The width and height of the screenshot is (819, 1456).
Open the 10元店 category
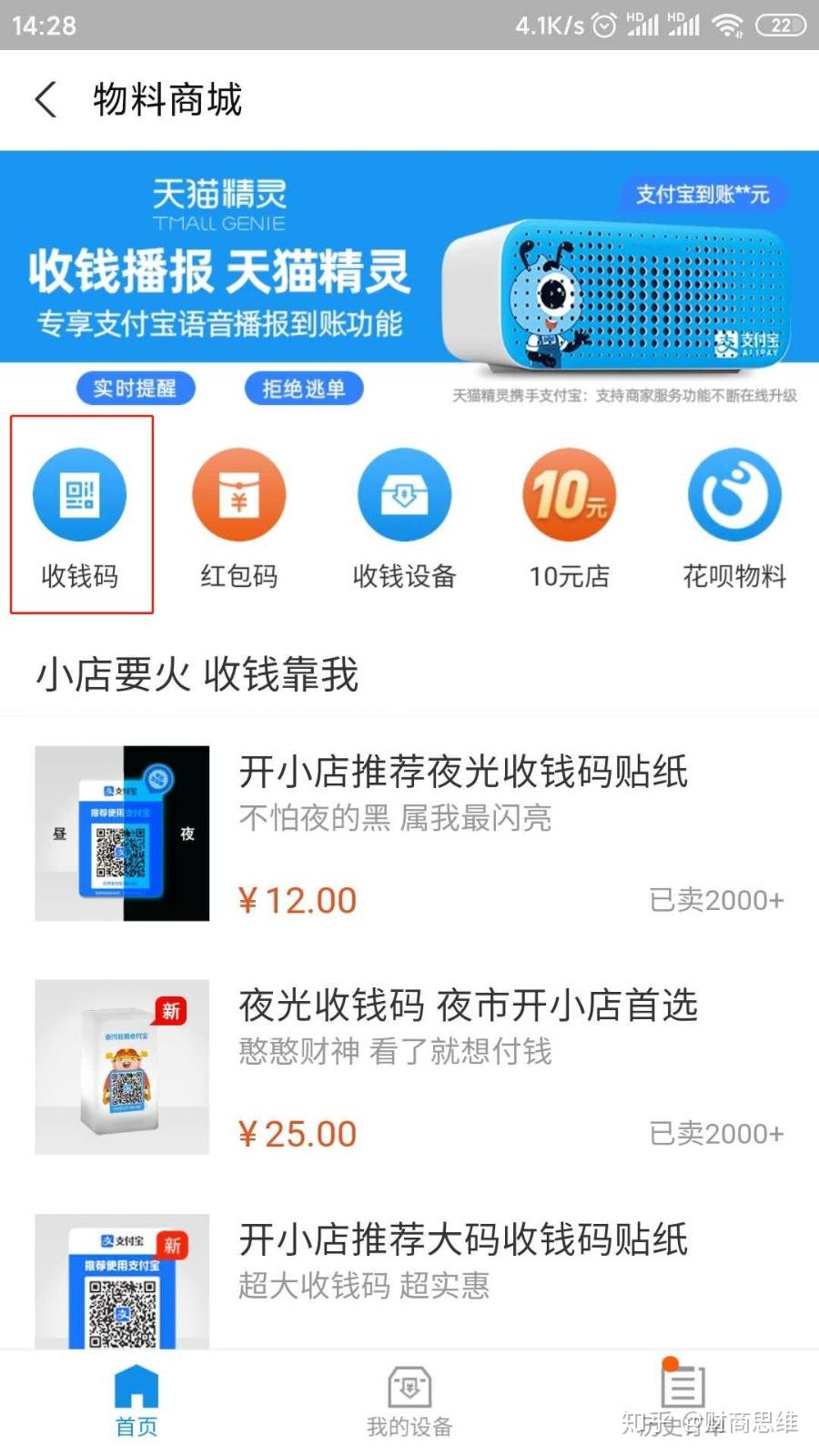pos(569,516)
